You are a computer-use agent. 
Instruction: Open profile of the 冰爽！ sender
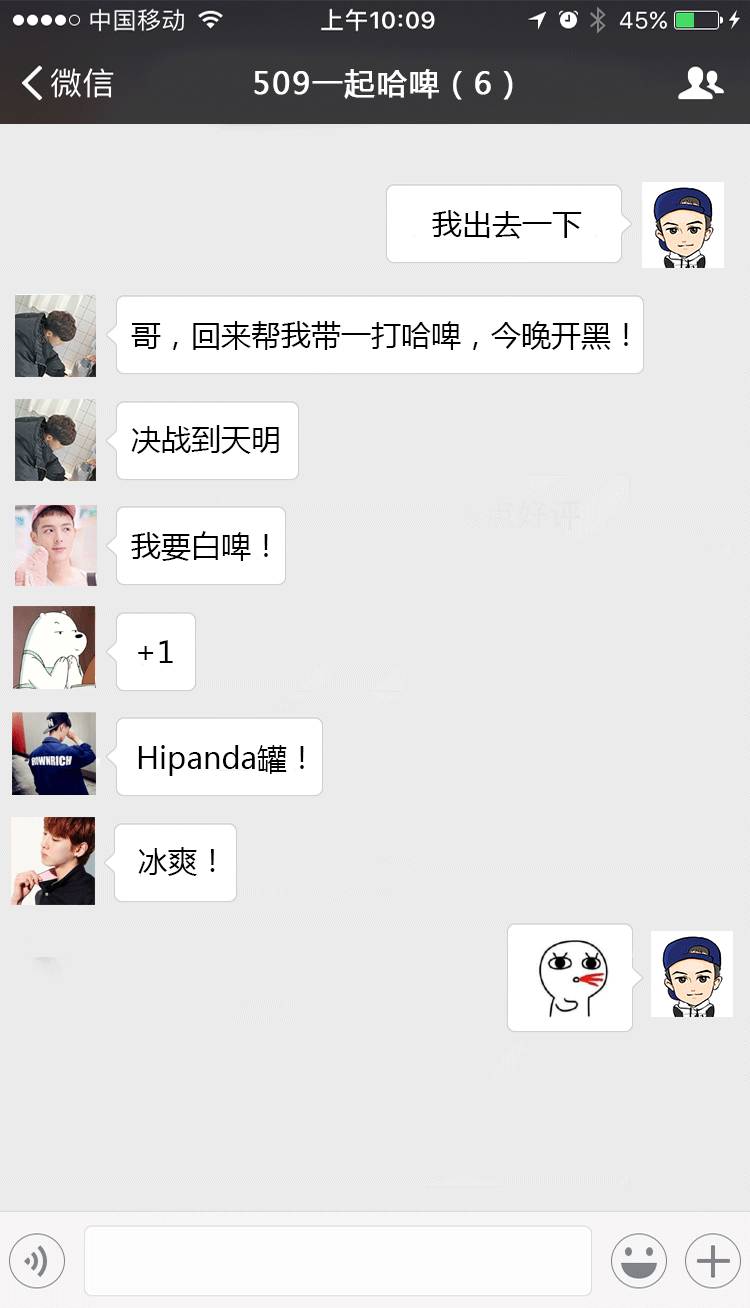[53, 861]
